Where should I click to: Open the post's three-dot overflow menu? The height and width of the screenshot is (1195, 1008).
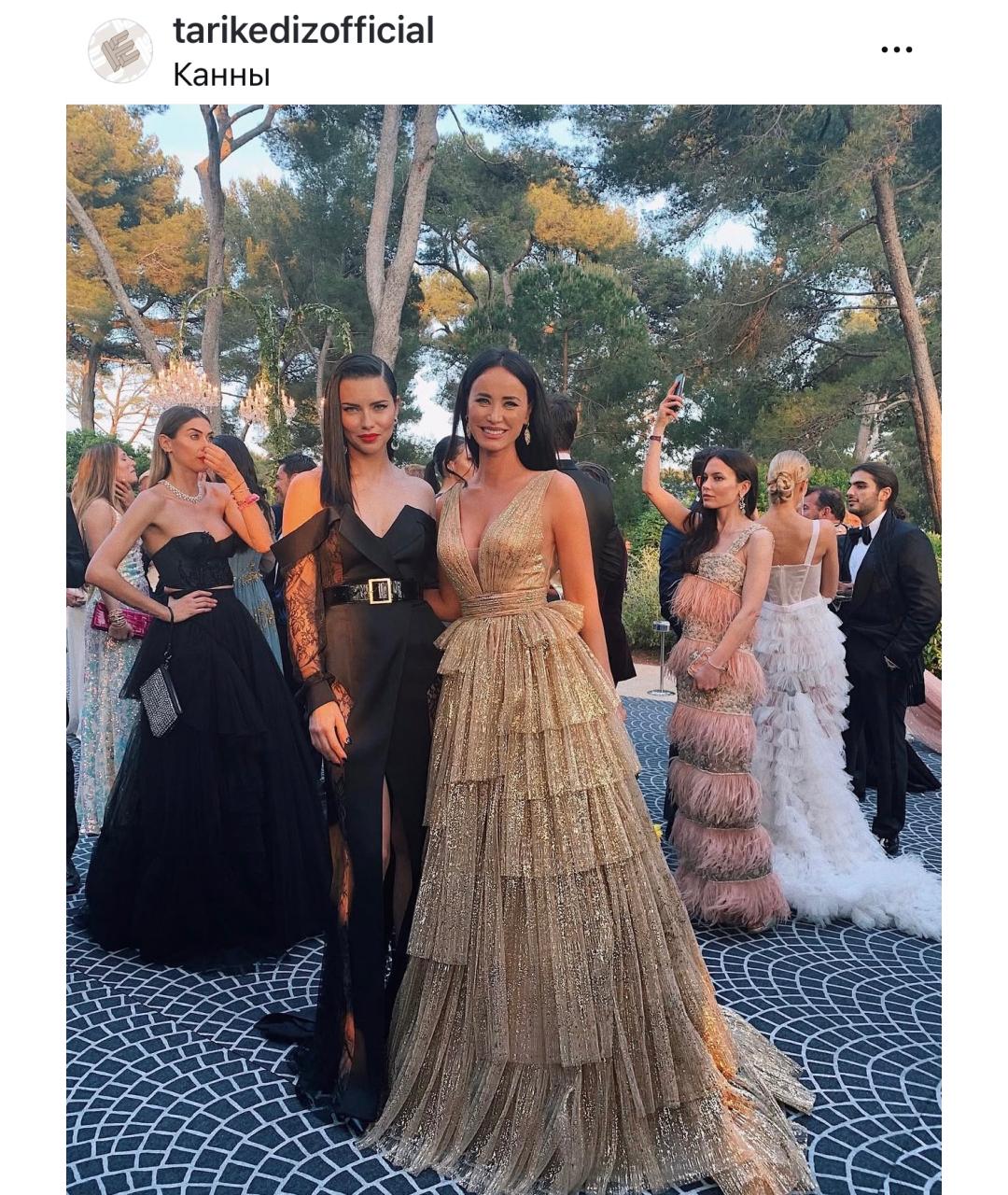(x=896, y=49)
